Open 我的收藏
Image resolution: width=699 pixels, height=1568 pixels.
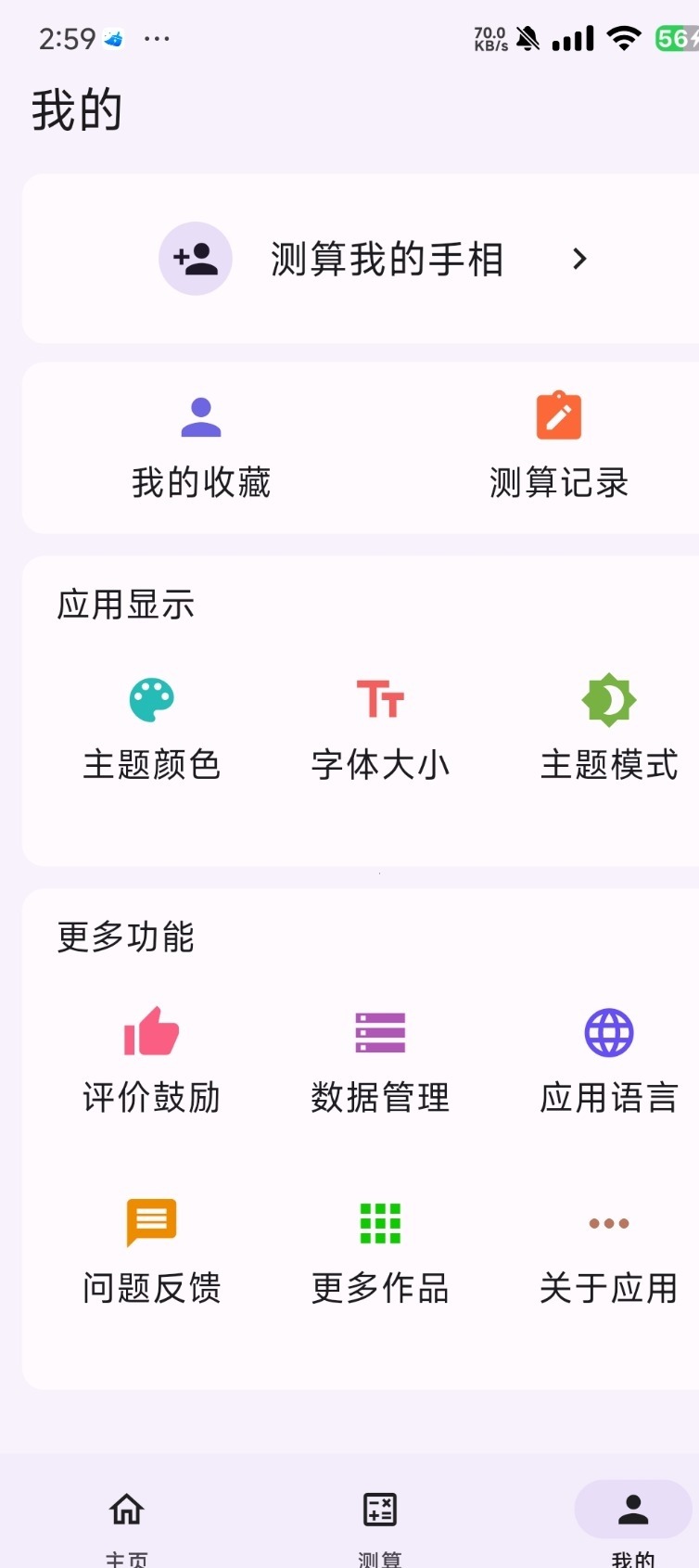pyautogui.click(x=201, y=449)
